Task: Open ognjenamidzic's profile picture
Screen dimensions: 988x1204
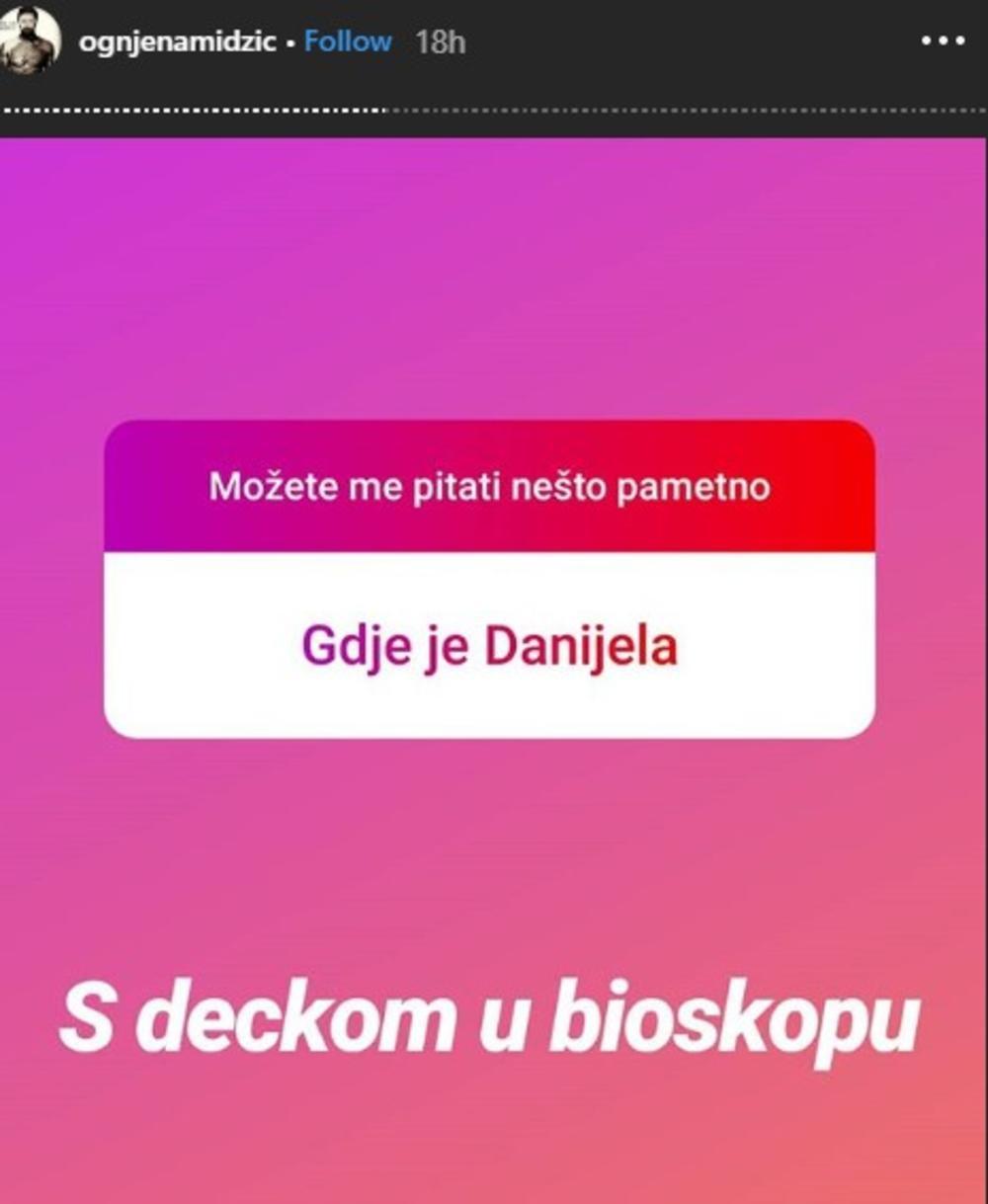Action: 30,41
